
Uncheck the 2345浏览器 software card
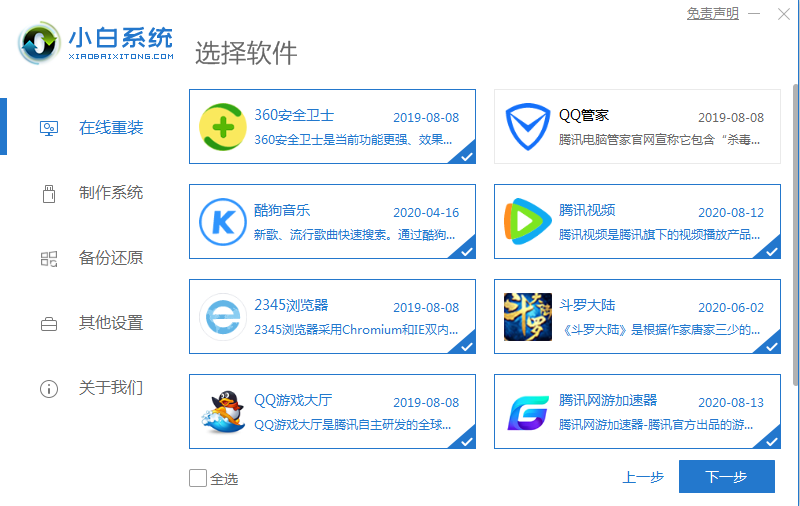pyautogui.click(x=332, y=316)
